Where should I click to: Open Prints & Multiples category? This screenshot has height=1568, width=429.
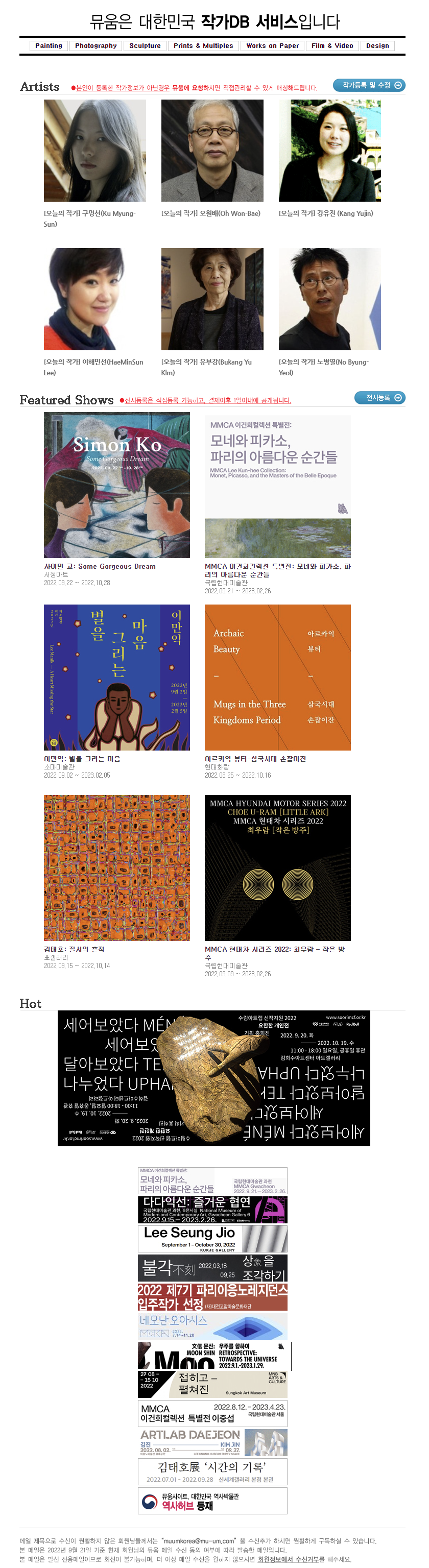[x=203, y=45]
